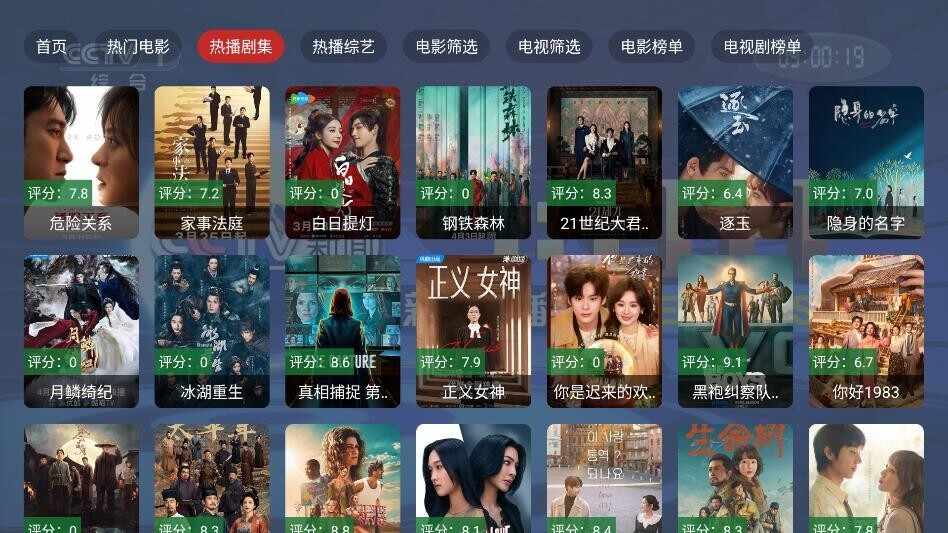Open the show 家事法庭
The width and height of the screenshot is (948, 533).
[x=212, y=161]
